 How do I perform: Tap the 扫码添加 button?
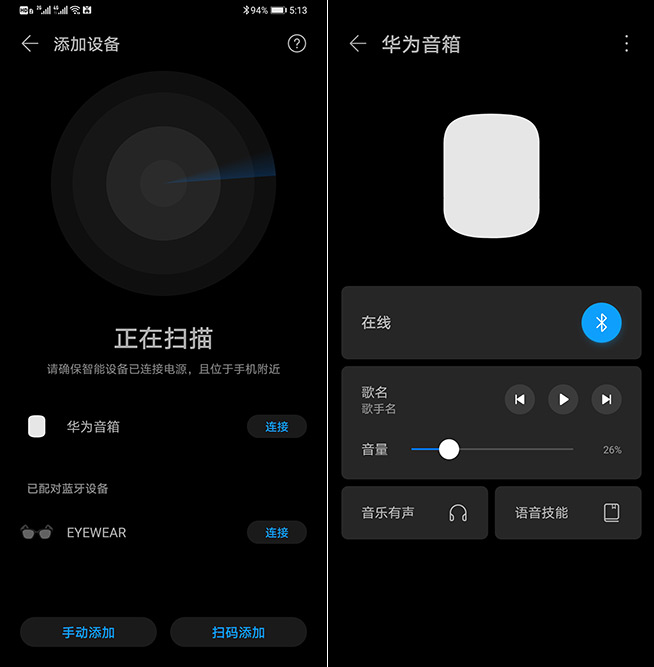(x=238, y=632)
